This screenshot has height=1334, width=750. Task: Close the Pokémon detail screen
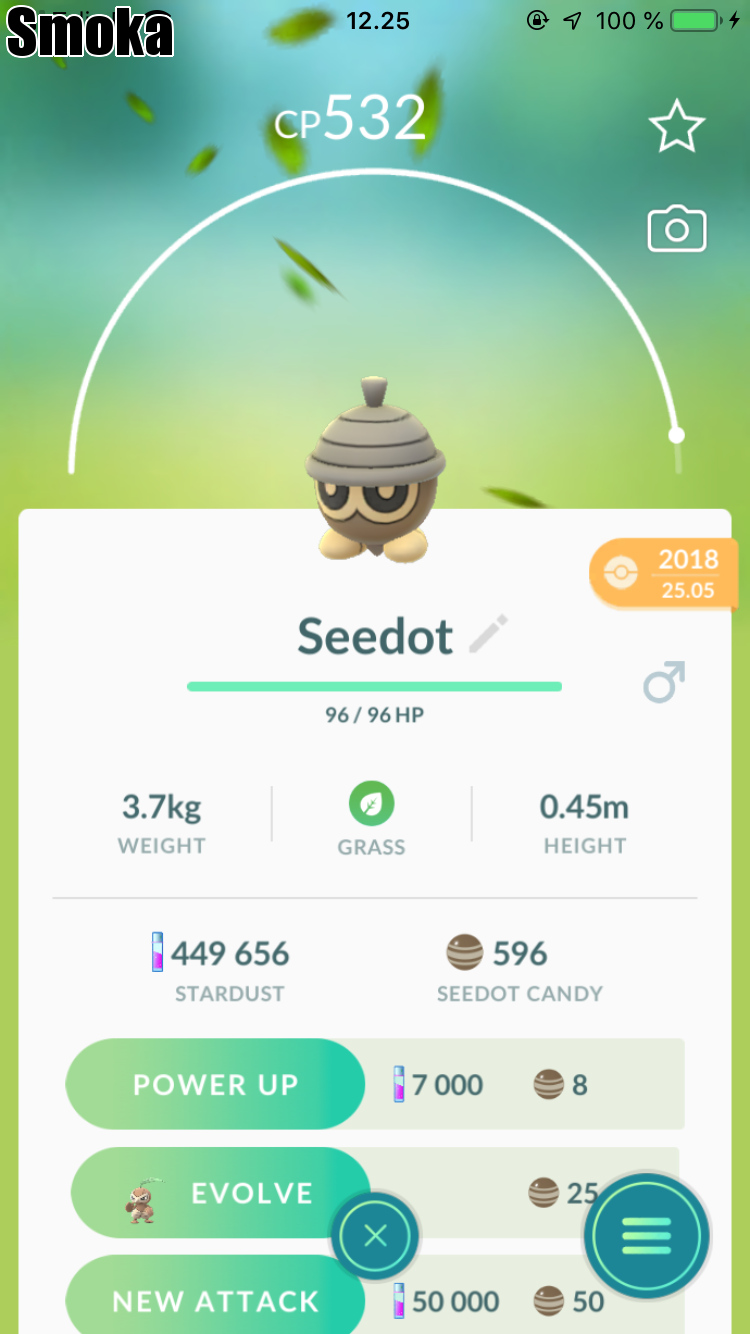pyautogui.click(x=375, y=1237)
